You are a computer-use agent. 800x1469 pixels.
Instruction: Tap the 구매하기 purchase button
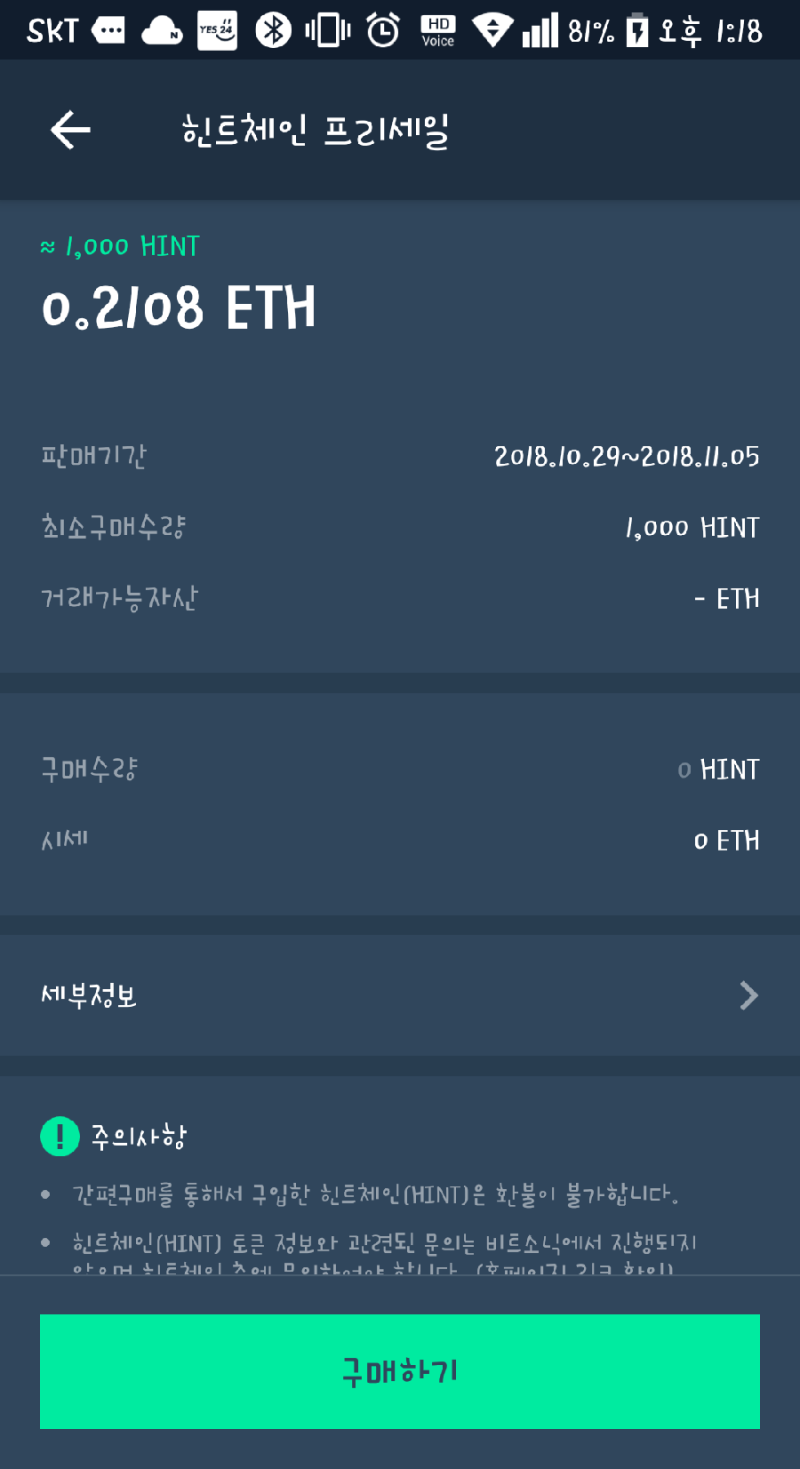tap(400, 1370)
